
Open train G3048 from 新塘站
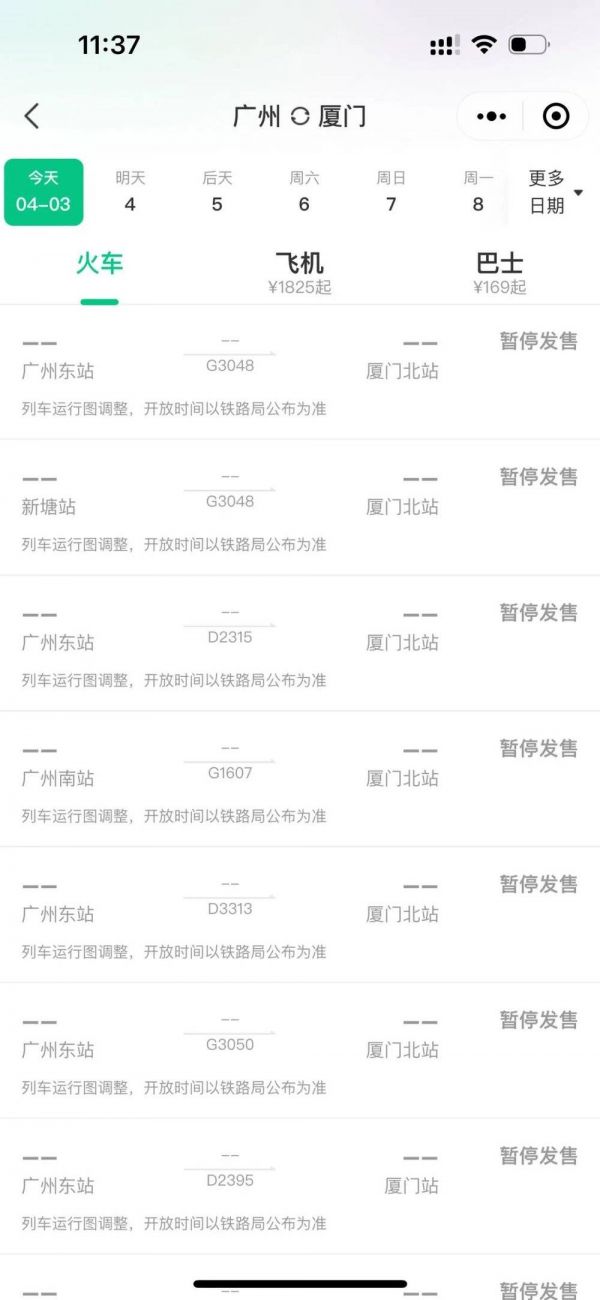[x=300, y=508]
